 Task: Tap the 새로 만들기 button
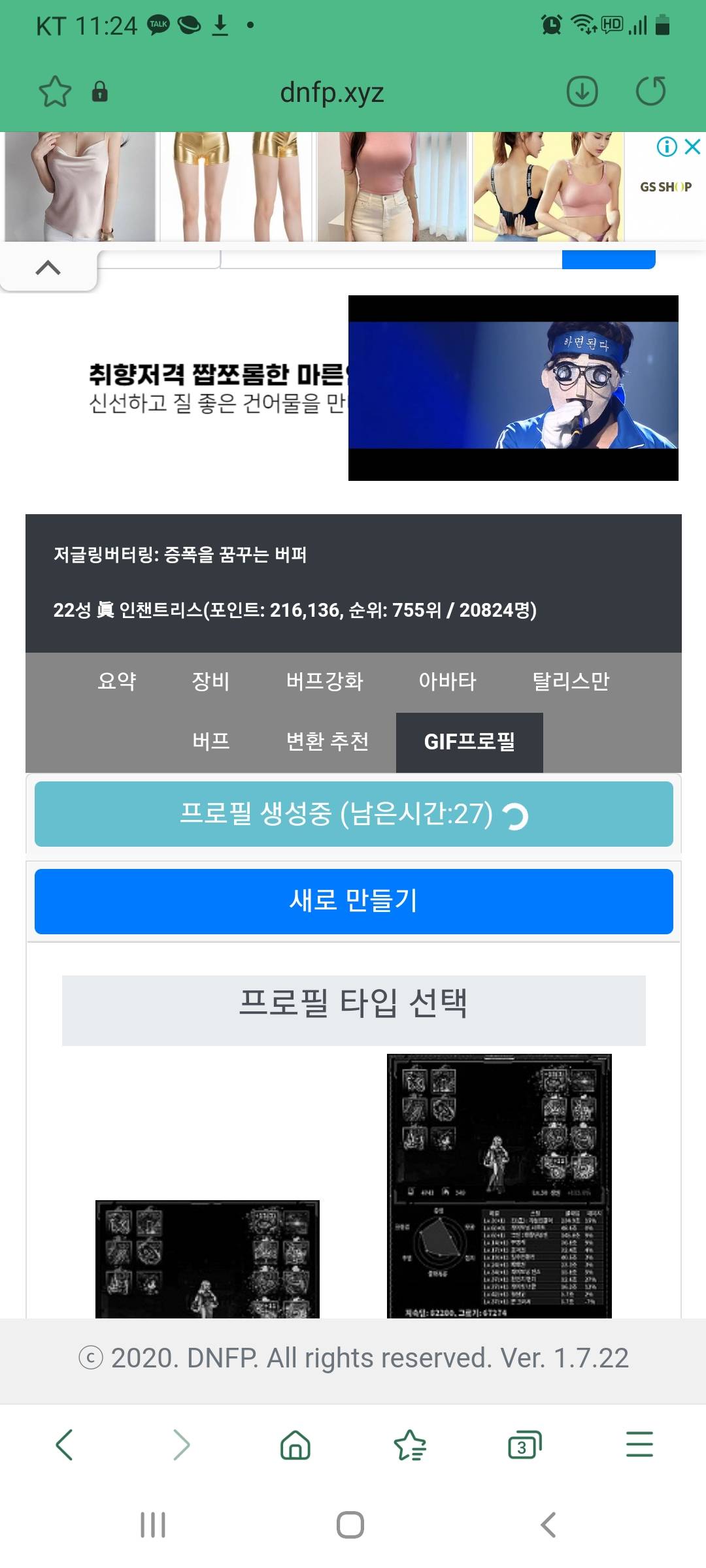354,901
